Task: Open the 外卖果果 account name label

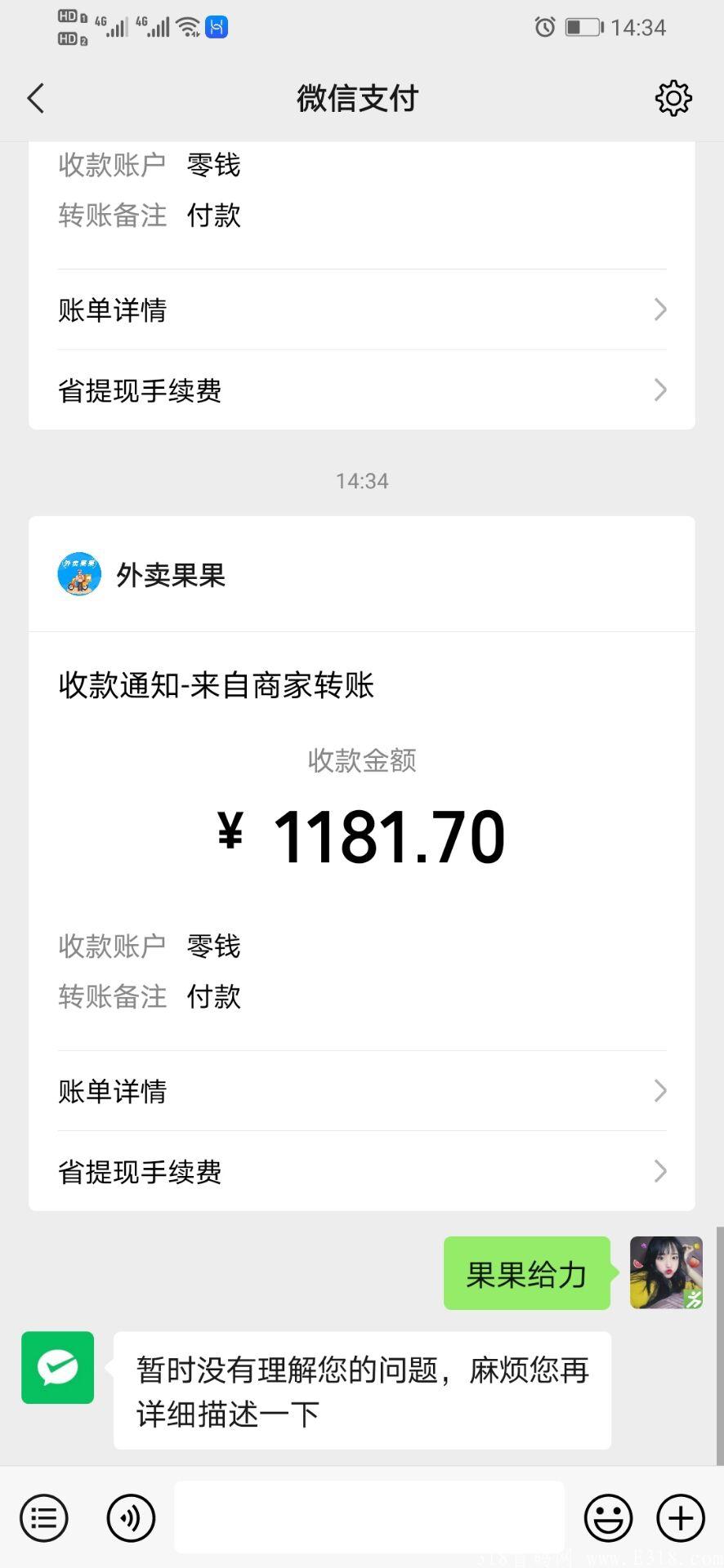Action: coord(172,574)
